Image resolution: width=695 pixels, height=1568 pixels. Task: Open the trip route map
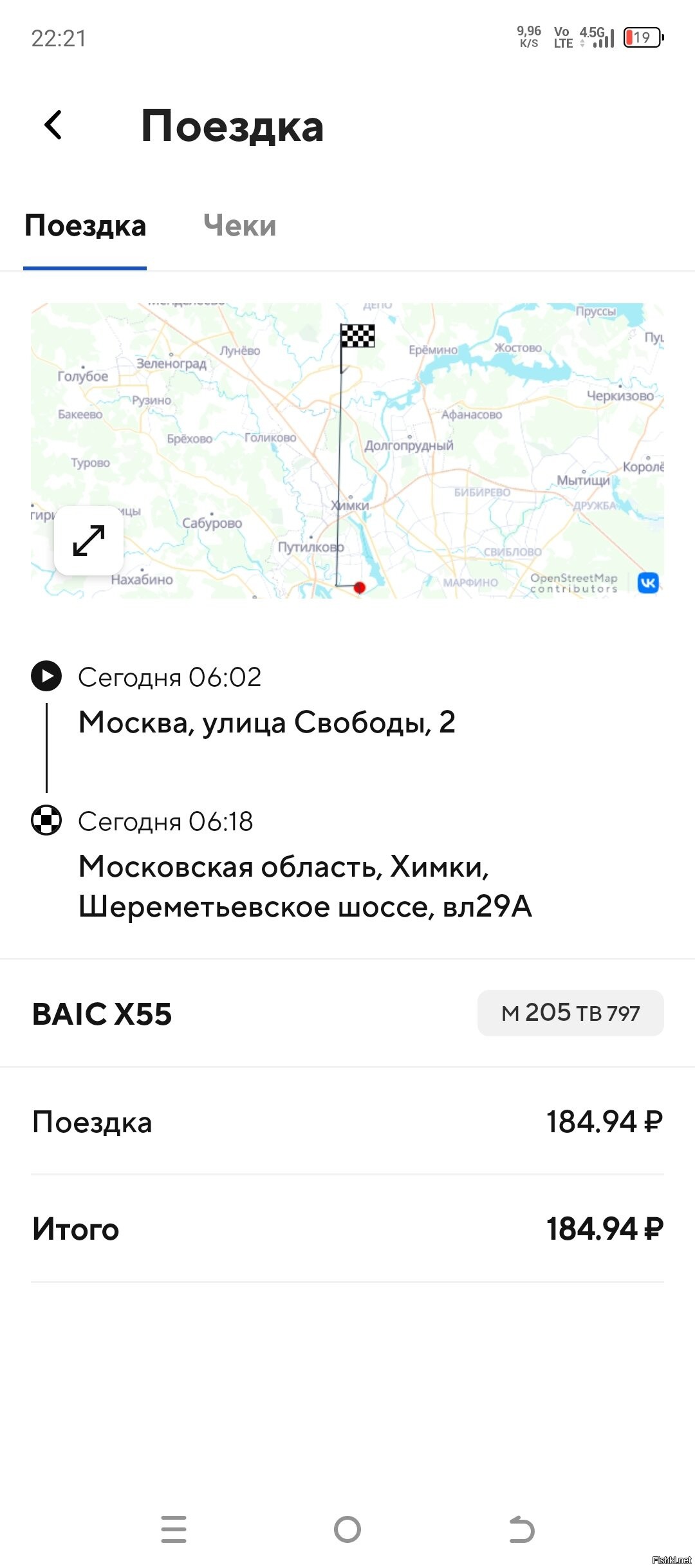347,451
